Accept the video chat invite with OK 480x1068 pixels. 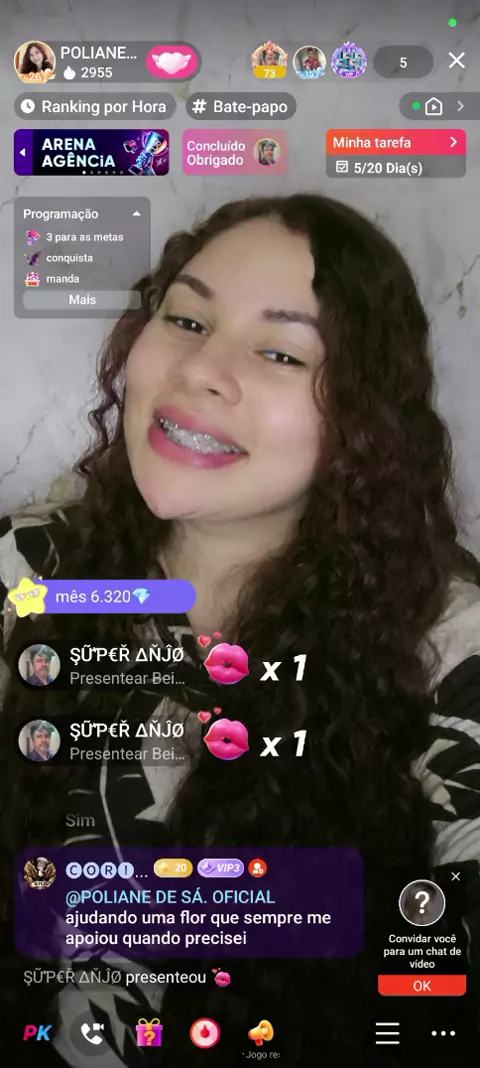pos(422,986)
